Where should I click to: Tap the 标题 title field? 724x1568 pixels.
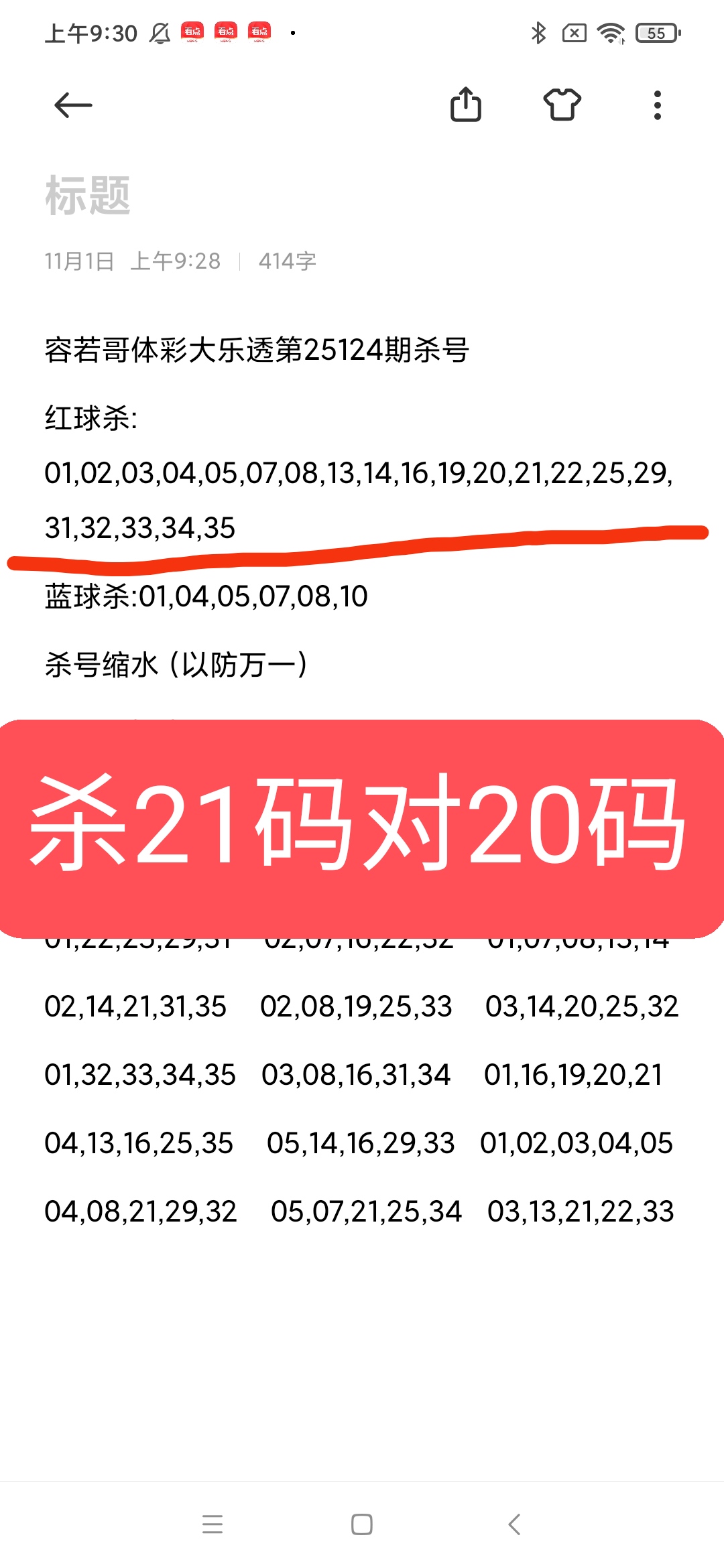pos(87,196)
